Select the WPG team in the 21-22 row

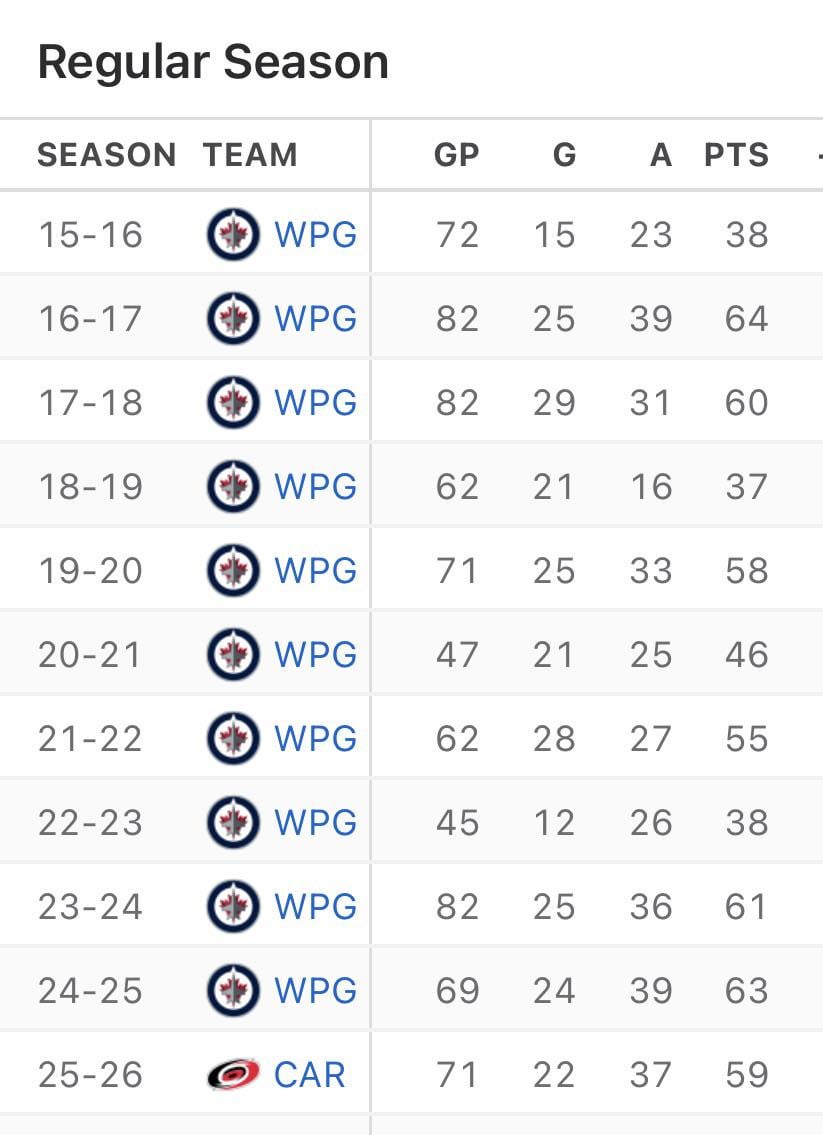coord(315,739)
